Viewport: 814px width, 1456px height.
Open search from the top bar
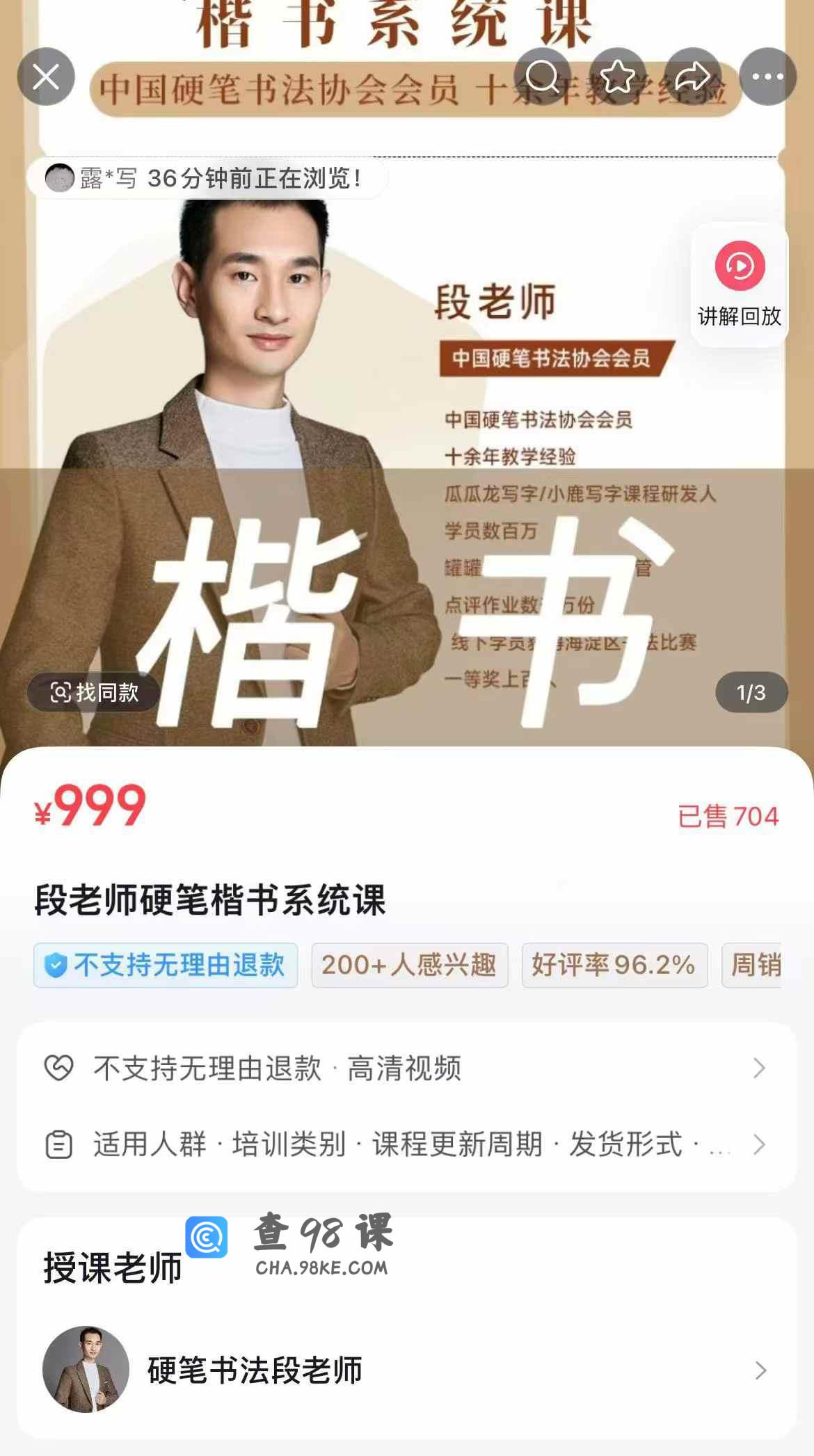click(543, 77)
